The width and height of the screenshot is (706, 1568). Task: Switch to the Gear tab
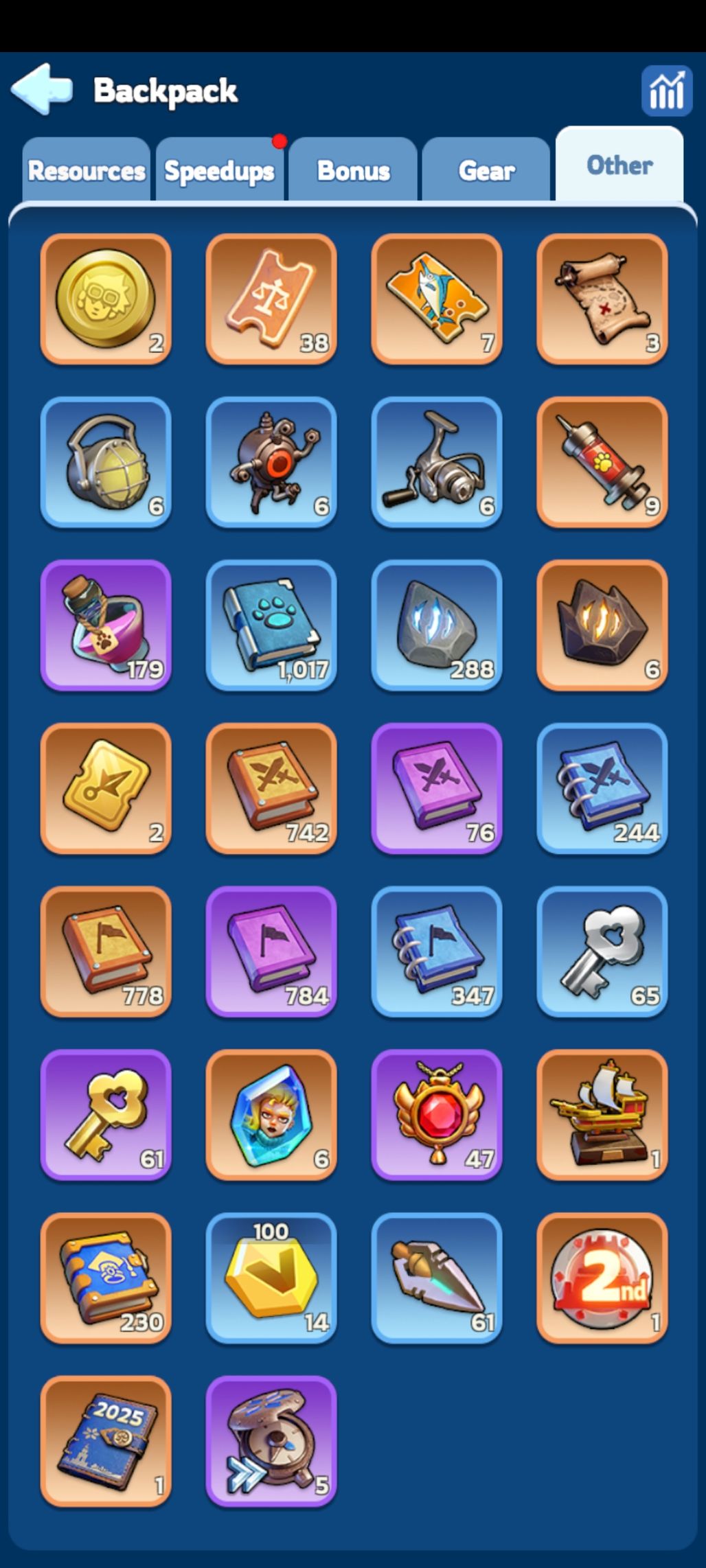(x=486, y=170)
